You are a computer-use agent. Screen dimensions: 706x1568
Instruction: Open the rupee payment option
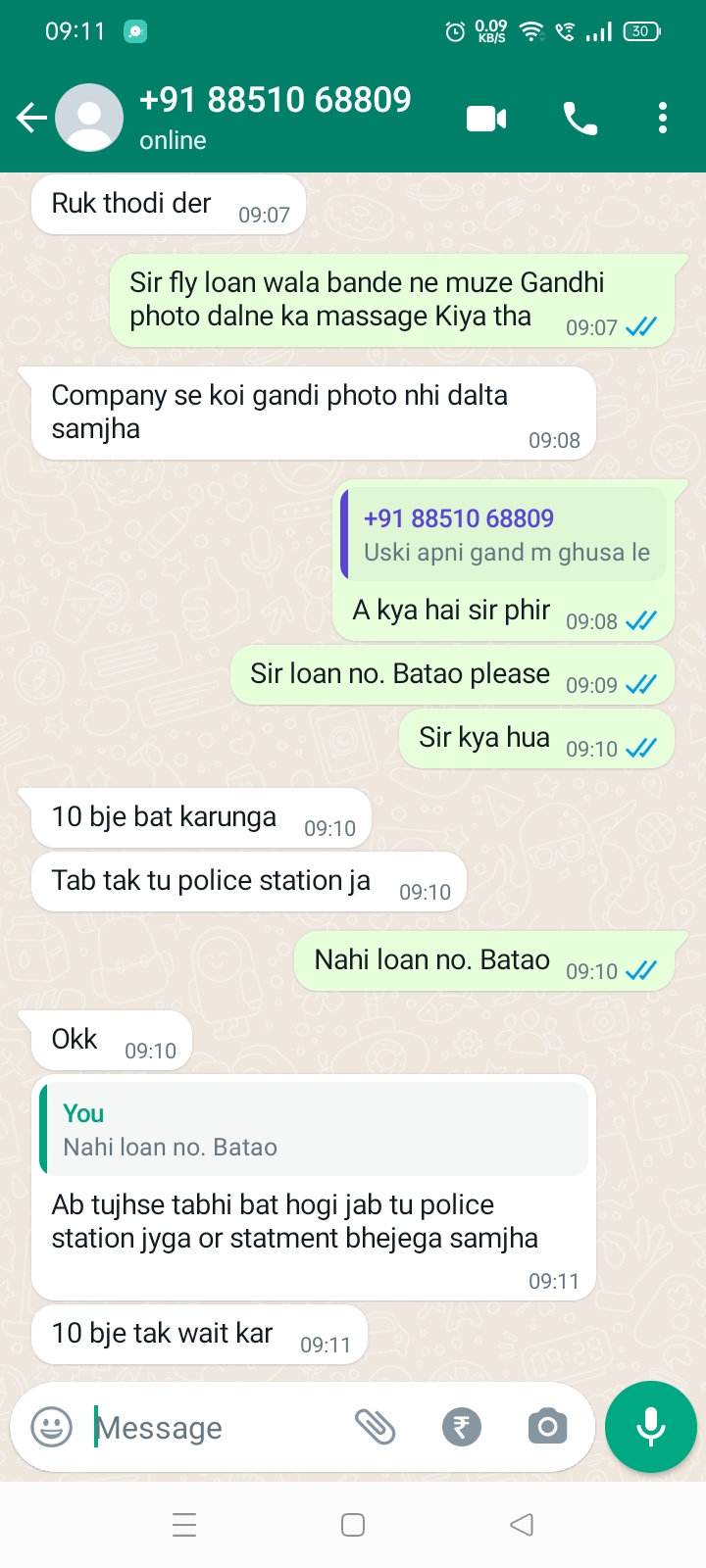[x=461, y=1427]
